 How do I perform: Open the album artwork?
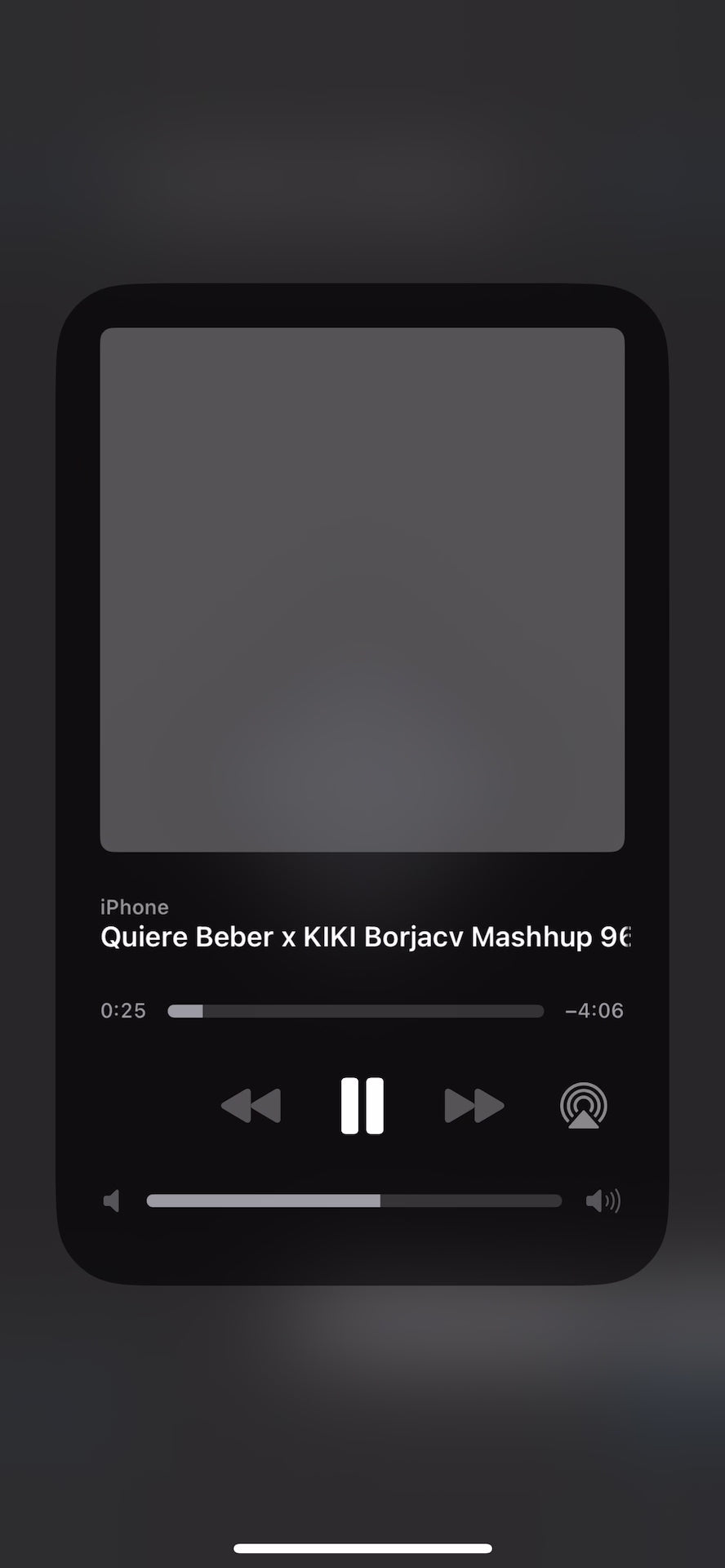[x=362, y=590]
